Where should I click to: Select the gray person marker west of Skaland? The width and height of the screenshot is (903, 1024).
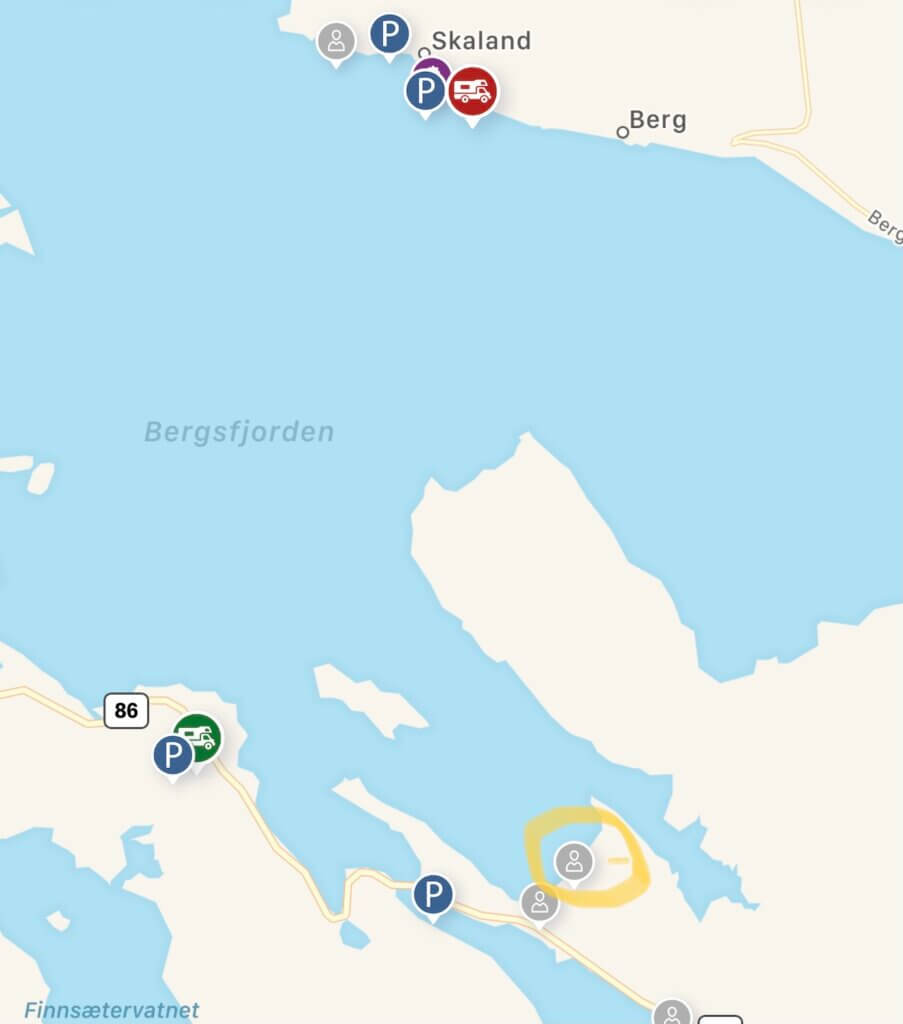(337, 41)
